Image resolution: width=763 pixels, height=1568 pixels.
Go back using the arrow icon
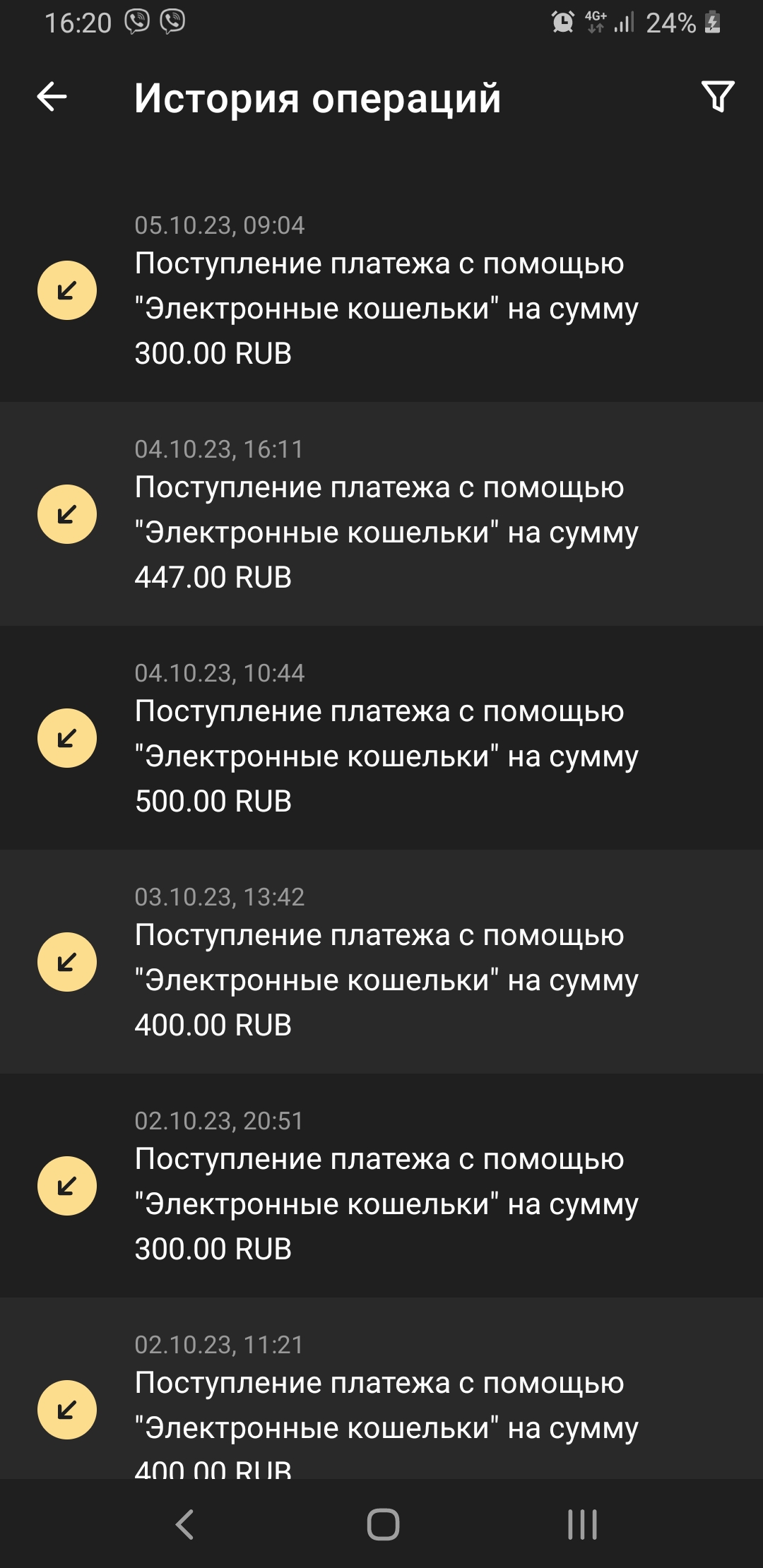[x=52, y=97]
